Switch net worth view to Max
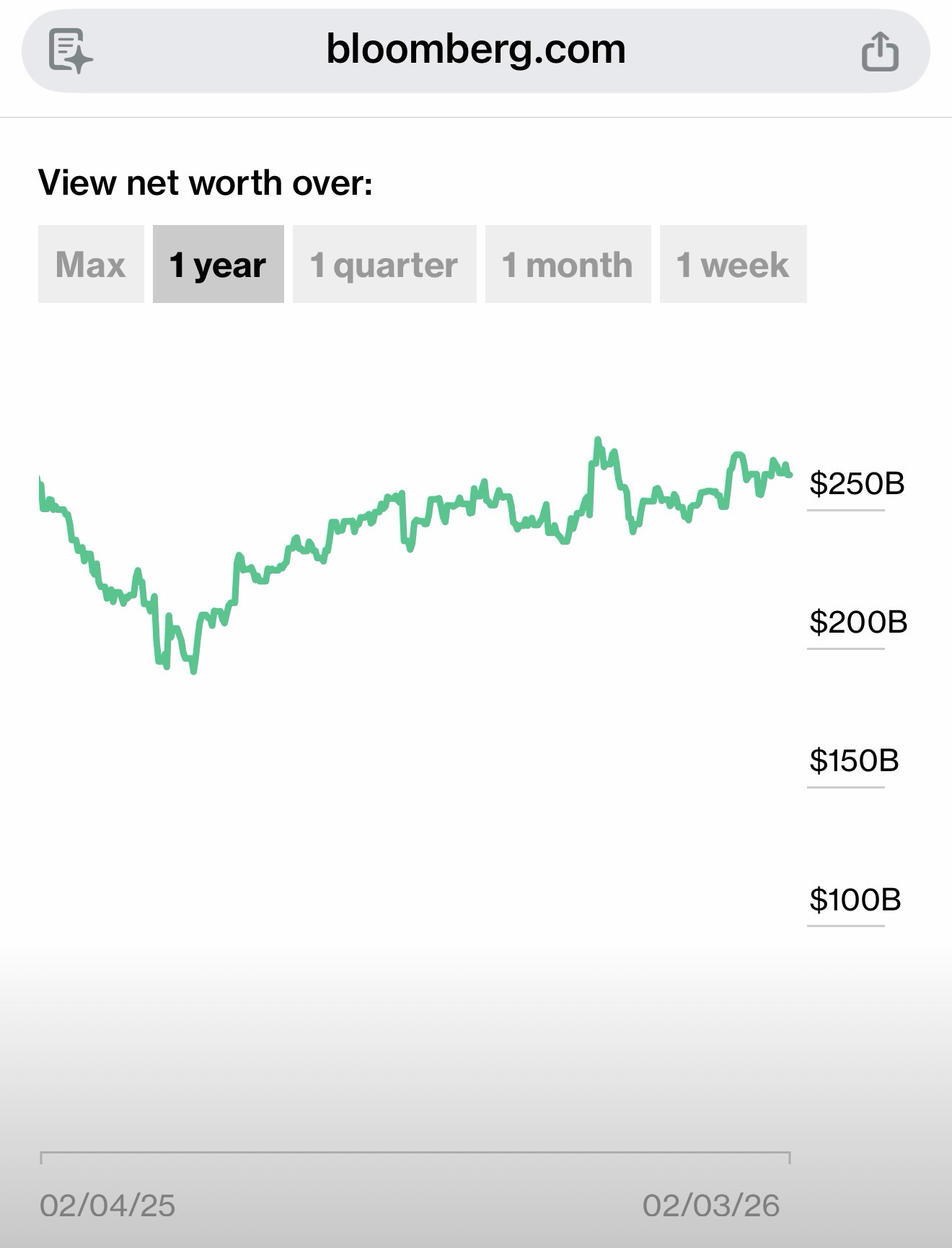Image resolution: width=952 pixels, height=1248 pixels. point(91,264)
